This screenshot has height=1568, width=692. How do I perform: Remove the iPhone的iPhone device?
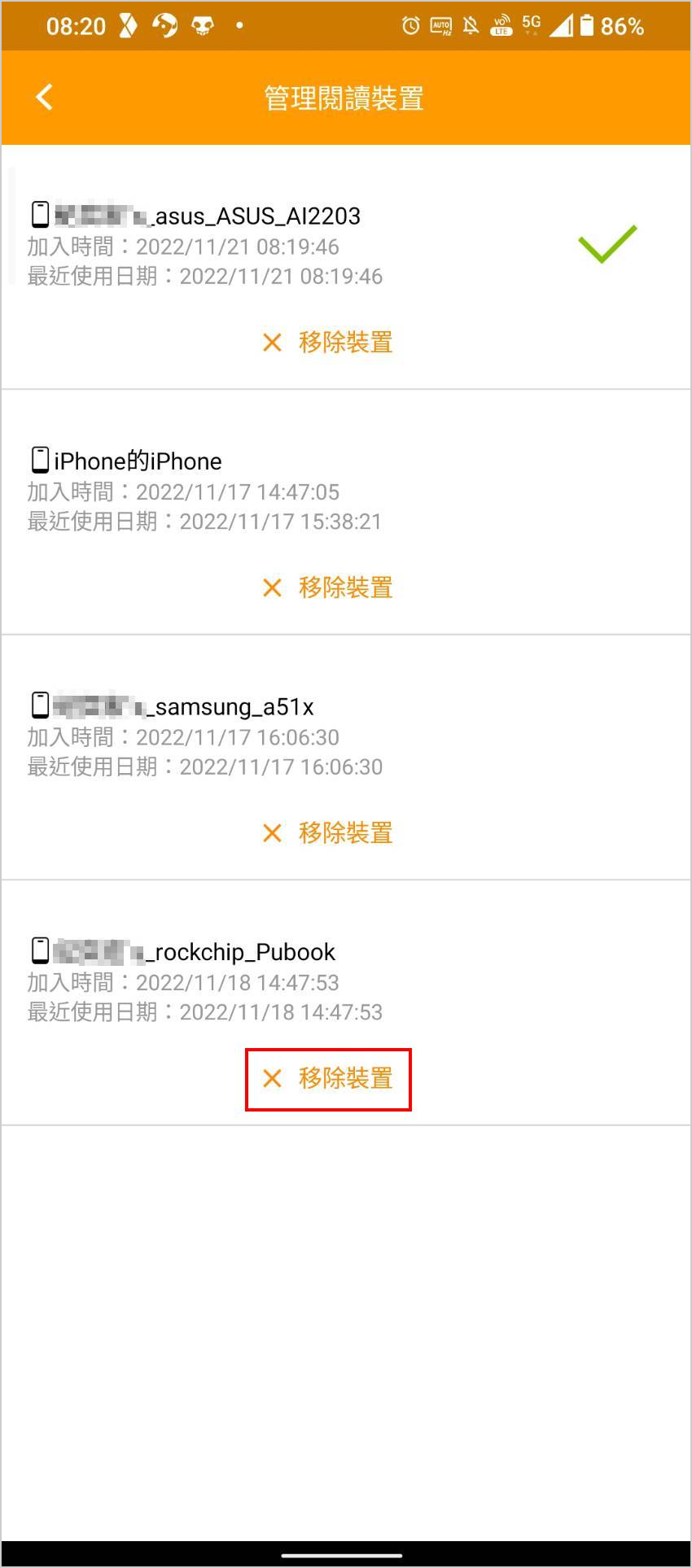[328, 587]
